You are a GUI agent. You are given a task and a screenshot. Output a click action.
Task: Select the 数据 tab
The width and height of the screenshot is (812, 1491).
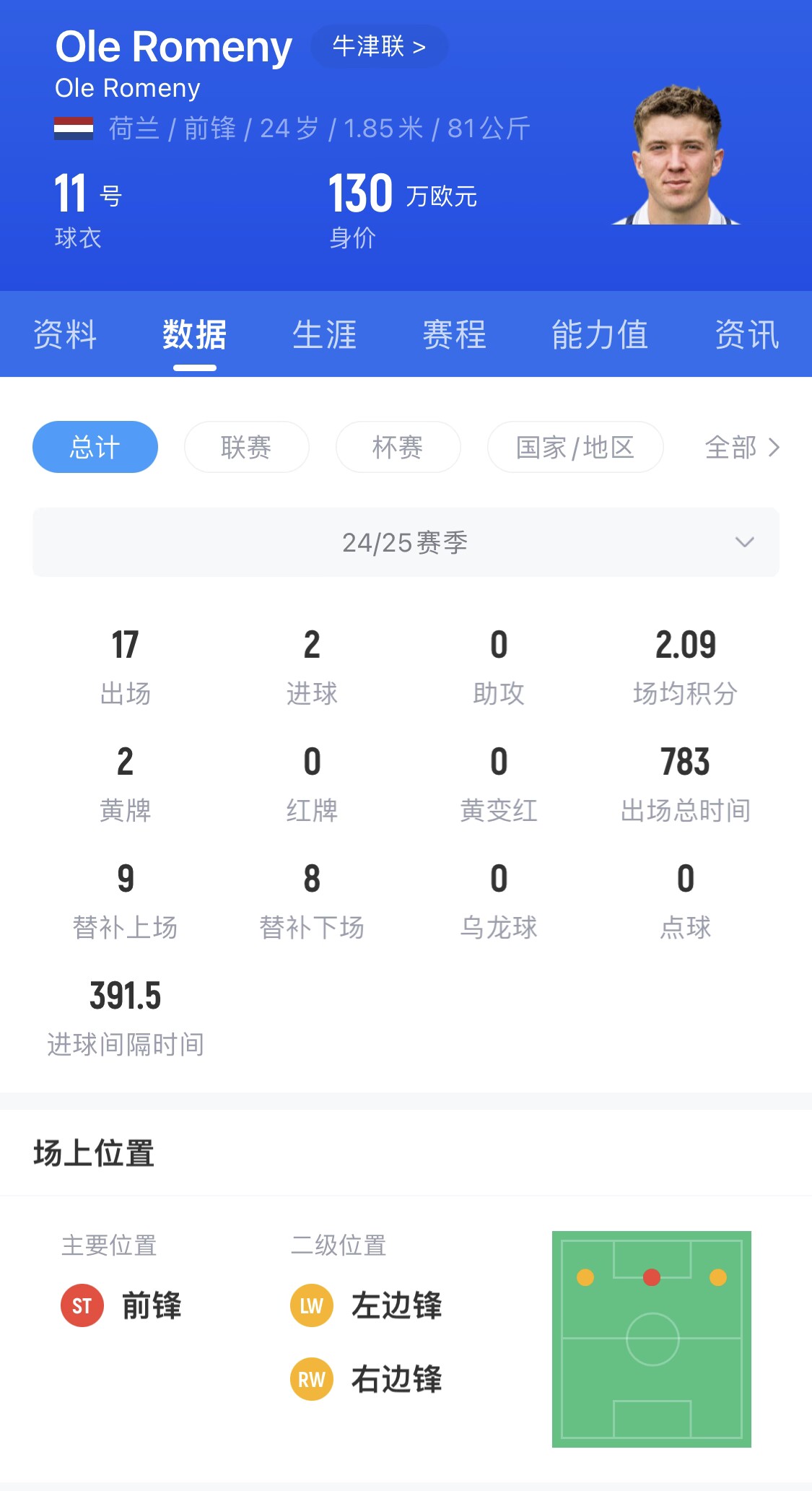tap(195, 335)
